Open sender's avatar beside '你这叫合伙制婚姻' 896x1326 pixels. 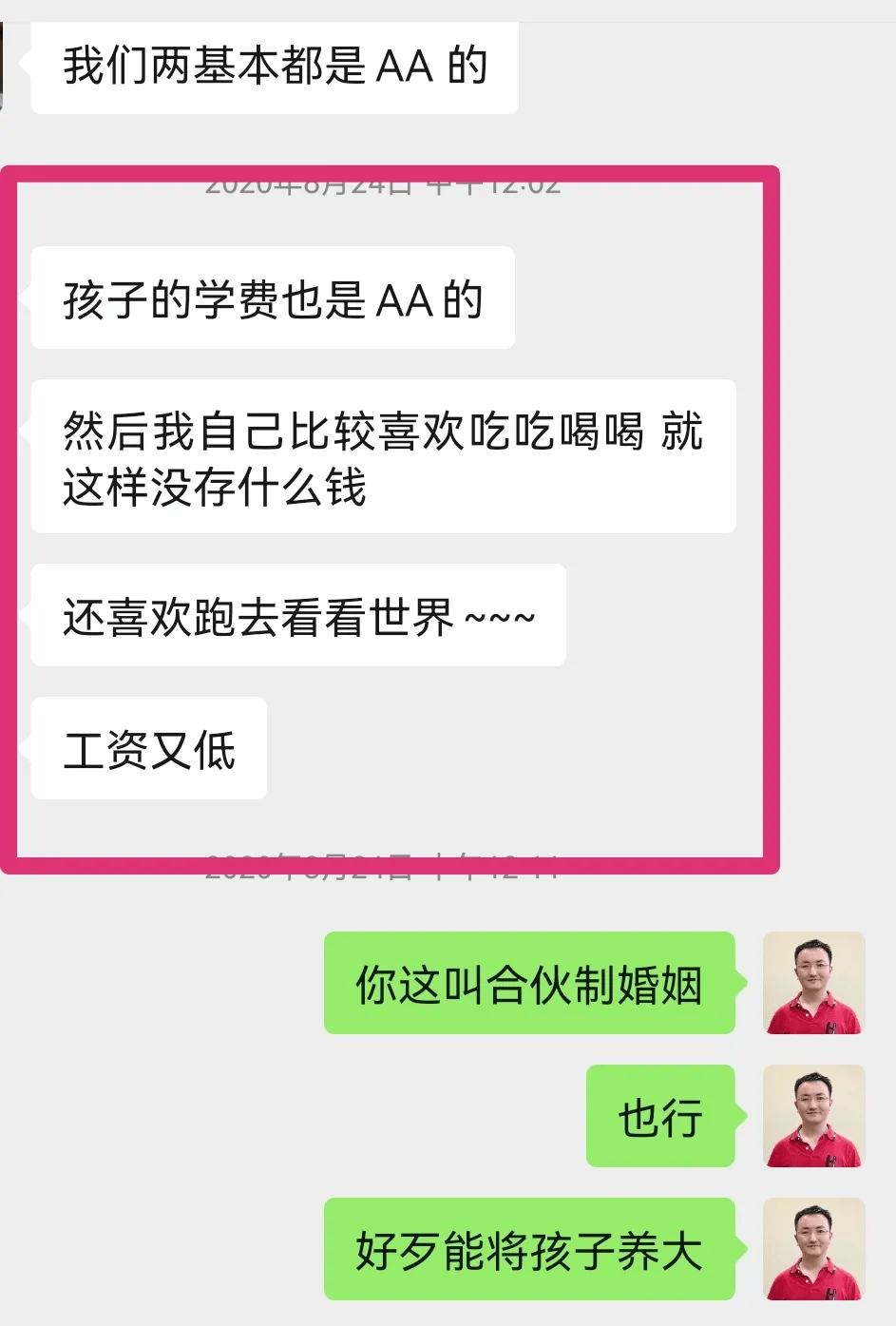pos(813,983)
